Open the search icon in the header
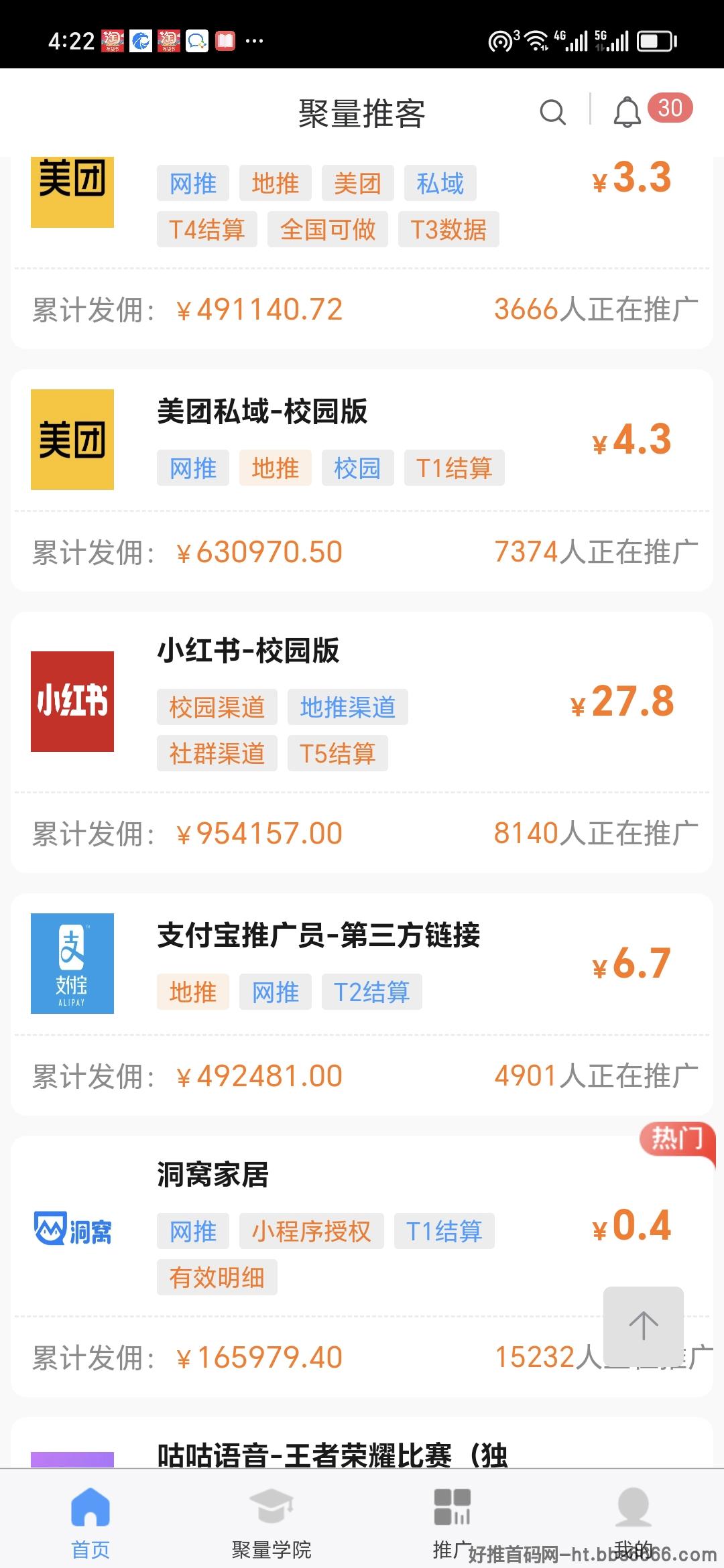 pos(552,113)
